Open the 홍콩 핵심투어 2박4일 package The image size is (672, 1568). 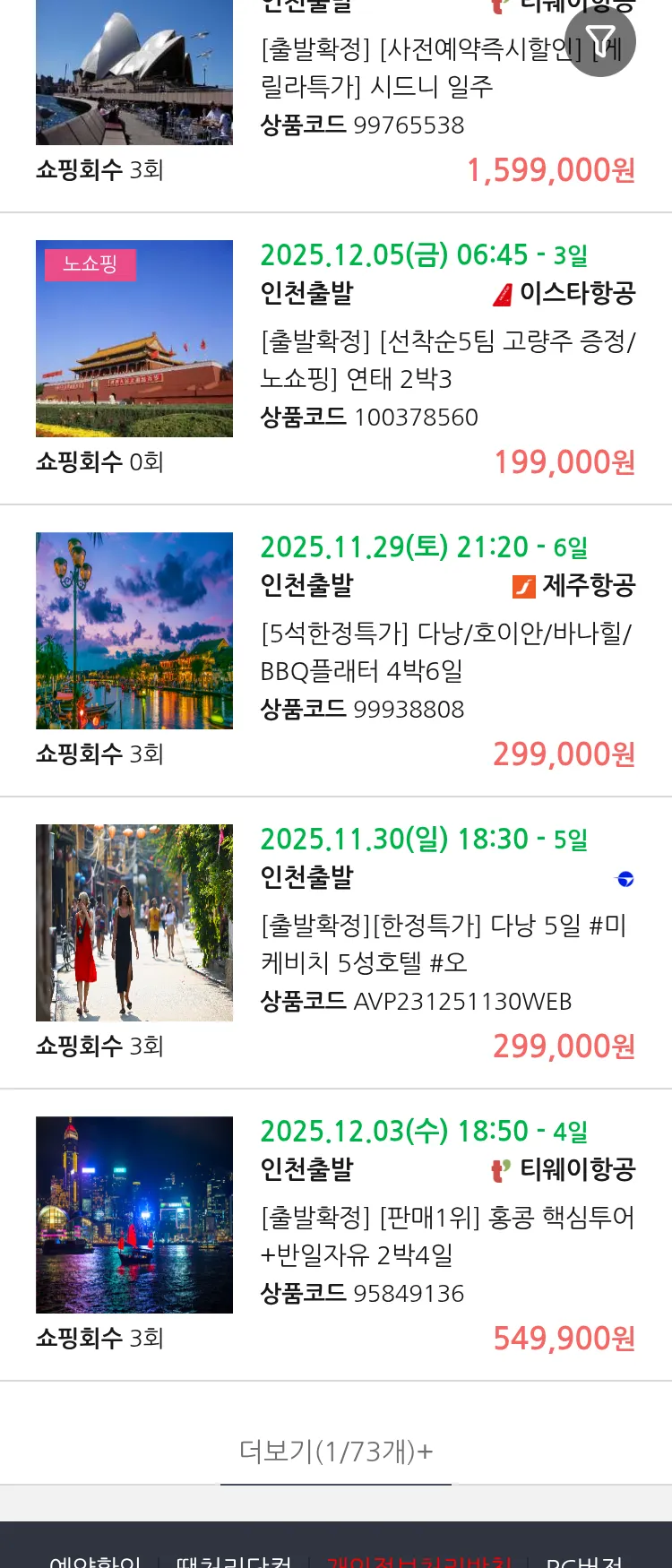tap(447, 1236)
